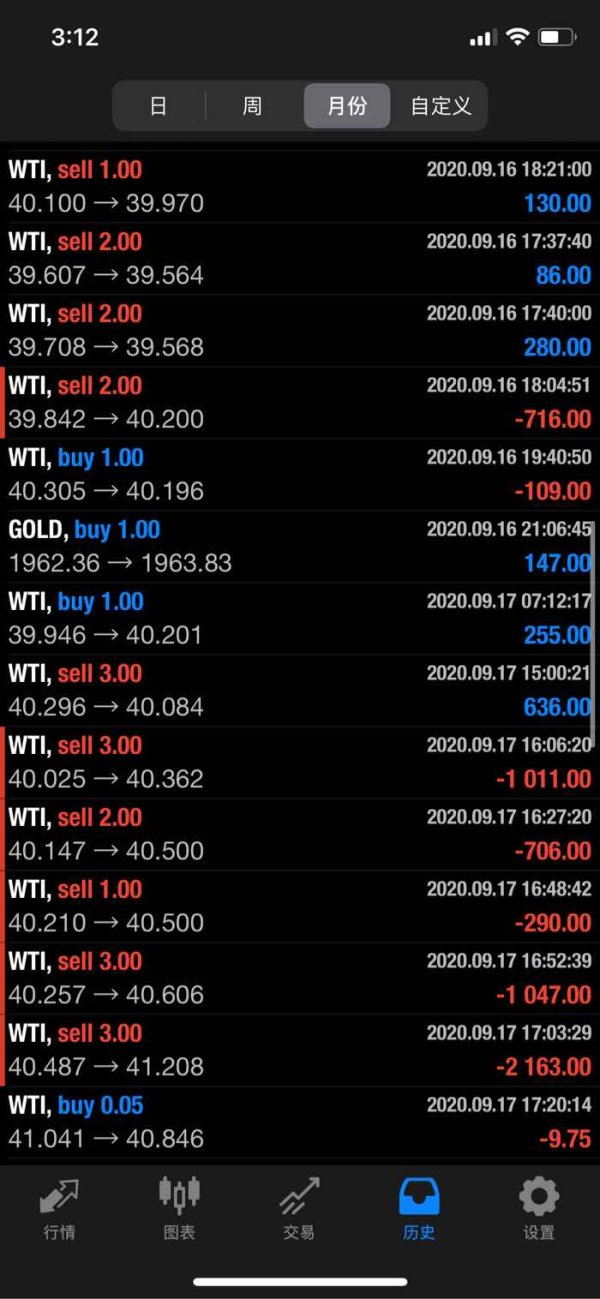Open the WTI trade with -2 163.00 loss

click(300, 1050)
